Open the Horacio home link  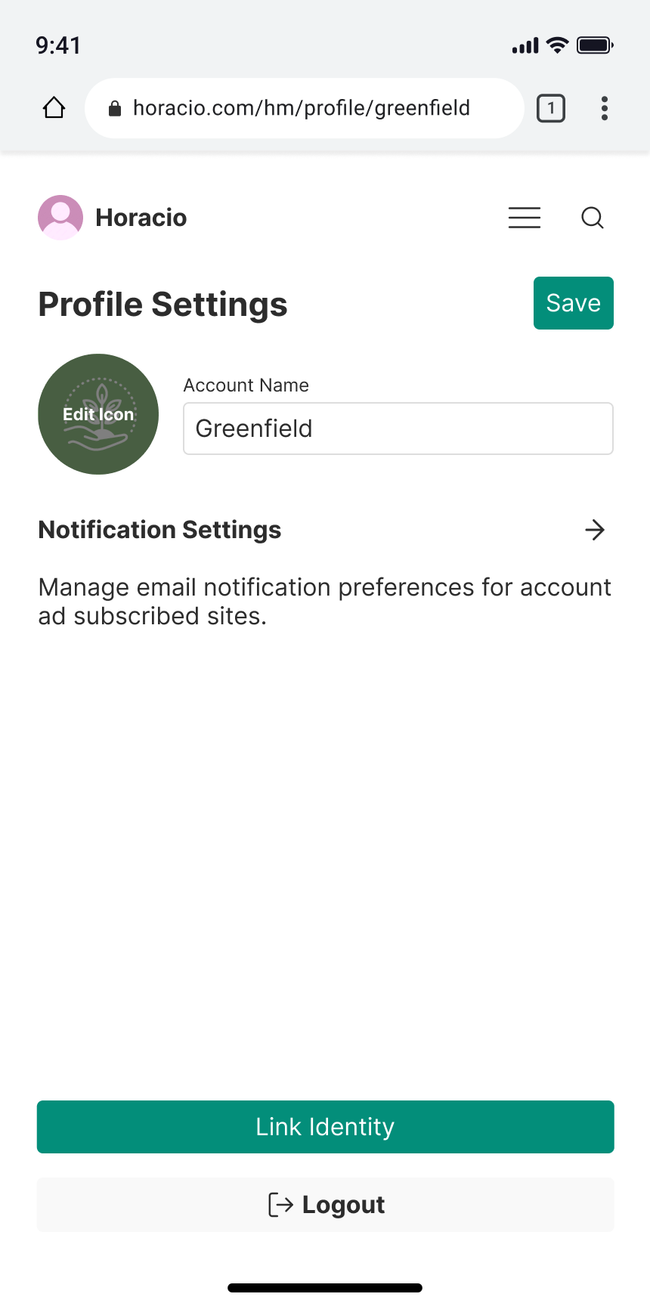[113, 218]
